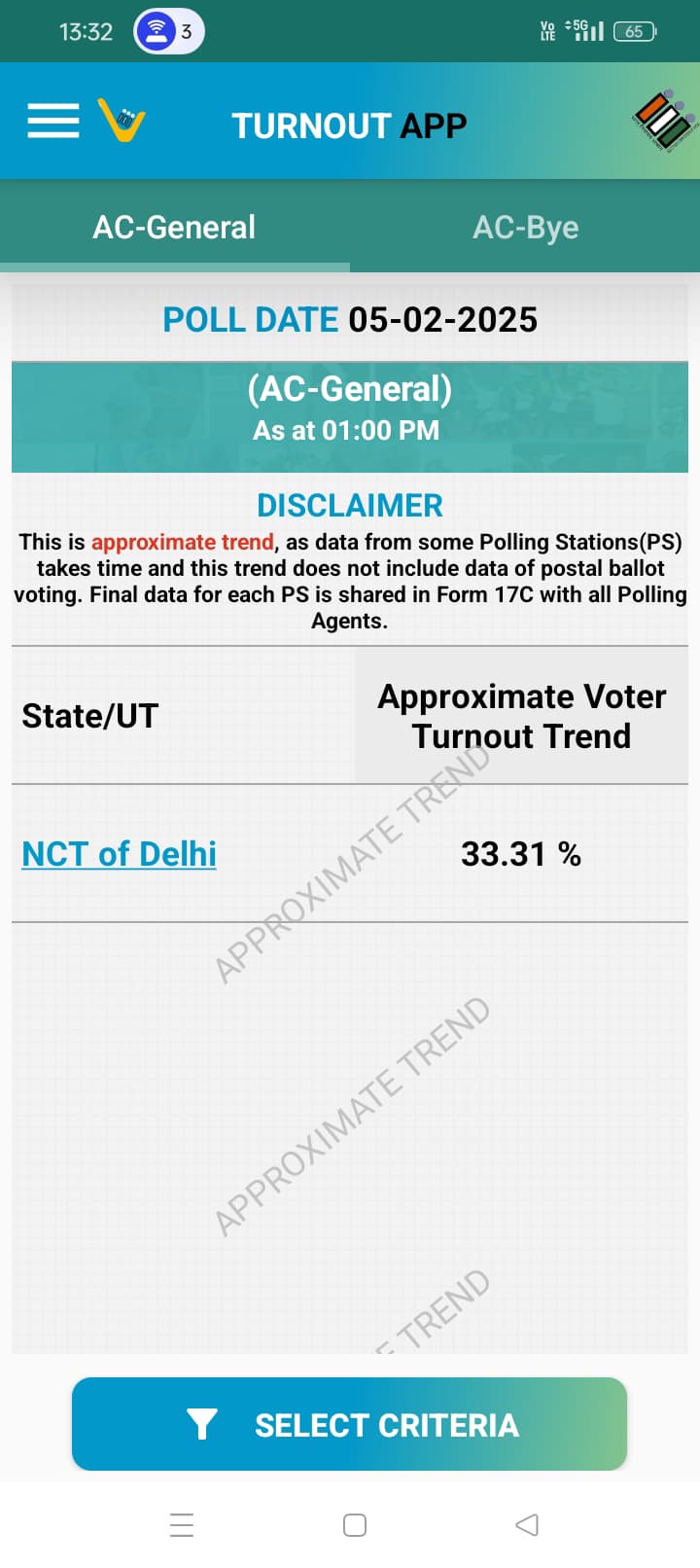700x1568 pixels.
Task: Open NCT of Delhi turnout details
Action: click(119, 854)
